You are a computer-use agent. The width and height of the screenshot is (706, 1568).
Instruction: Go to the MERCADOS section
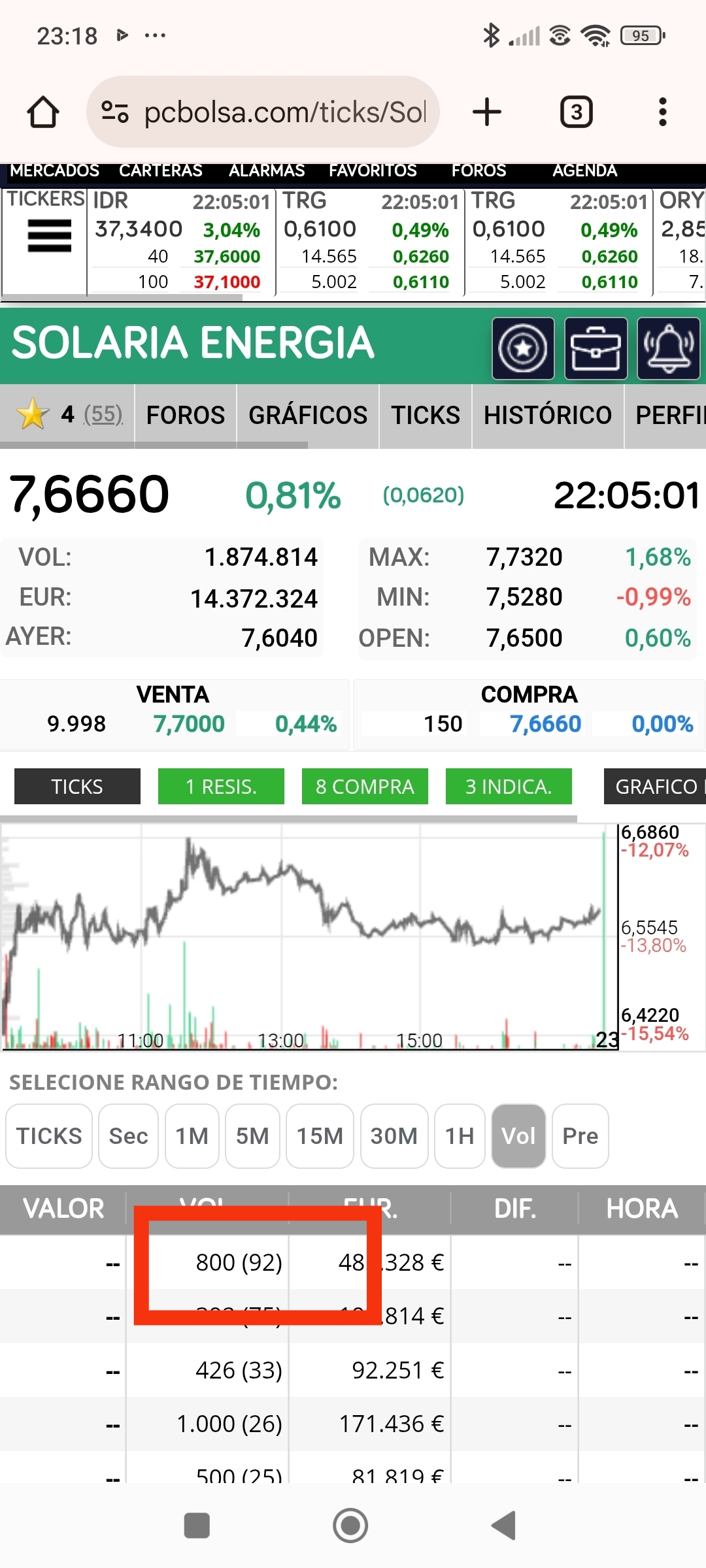click(54, 171)
